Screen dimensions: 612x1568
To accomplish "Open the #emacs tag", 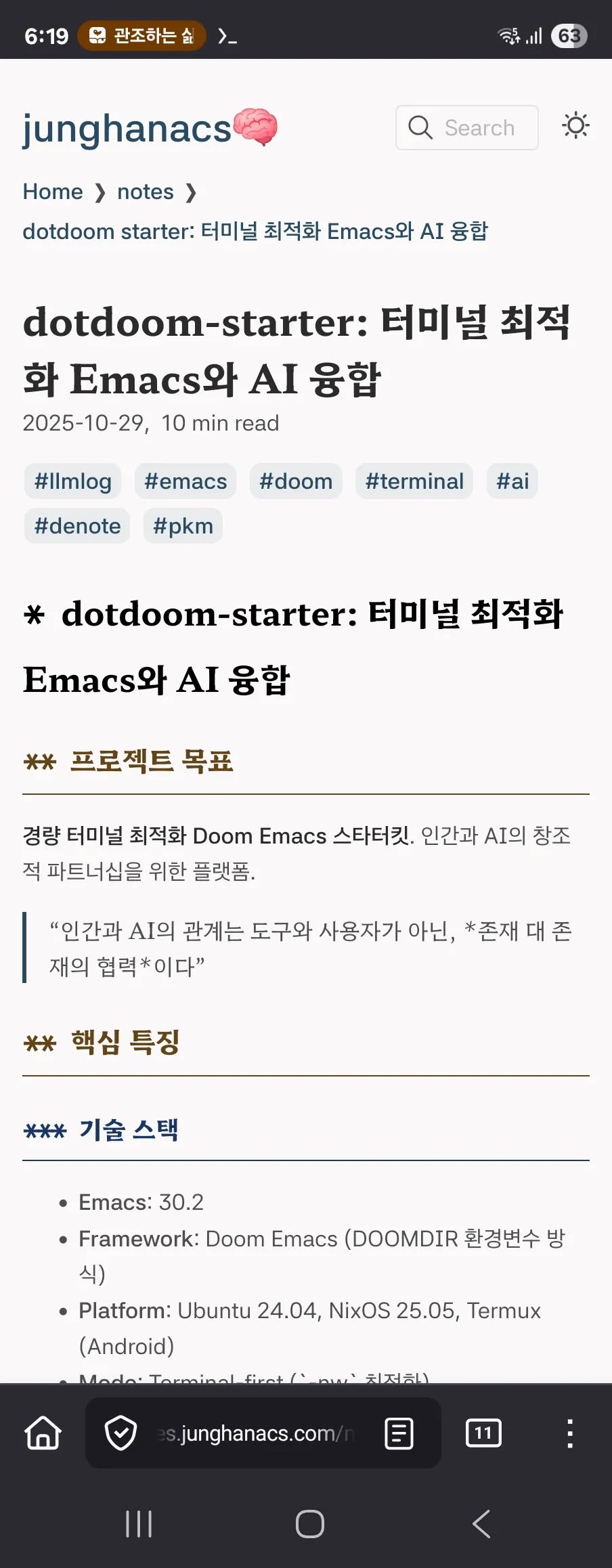I will pyautogui.click(x=185, y=481).
